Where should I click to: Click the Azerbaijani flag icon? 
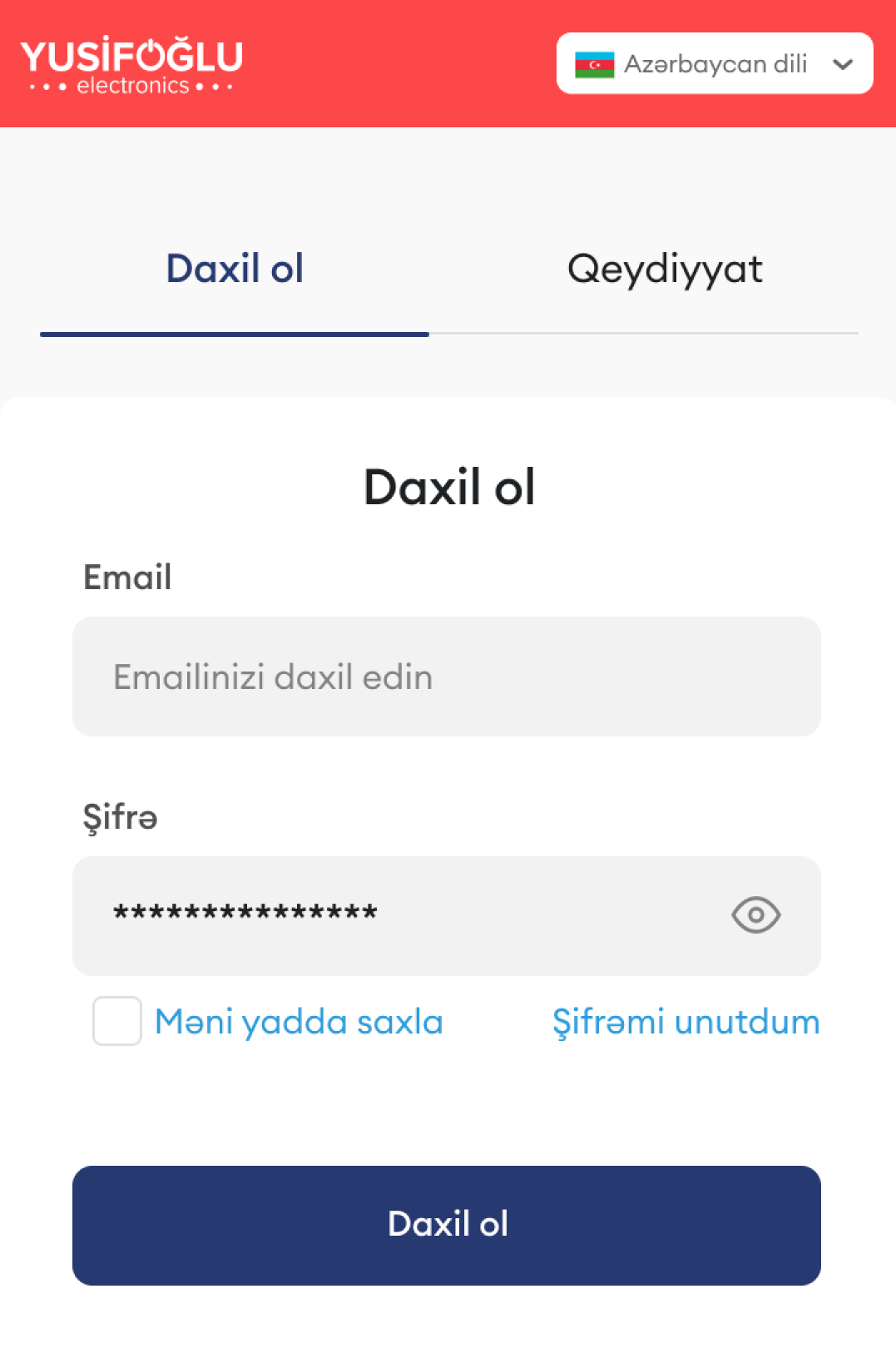[x=596, y=63]
